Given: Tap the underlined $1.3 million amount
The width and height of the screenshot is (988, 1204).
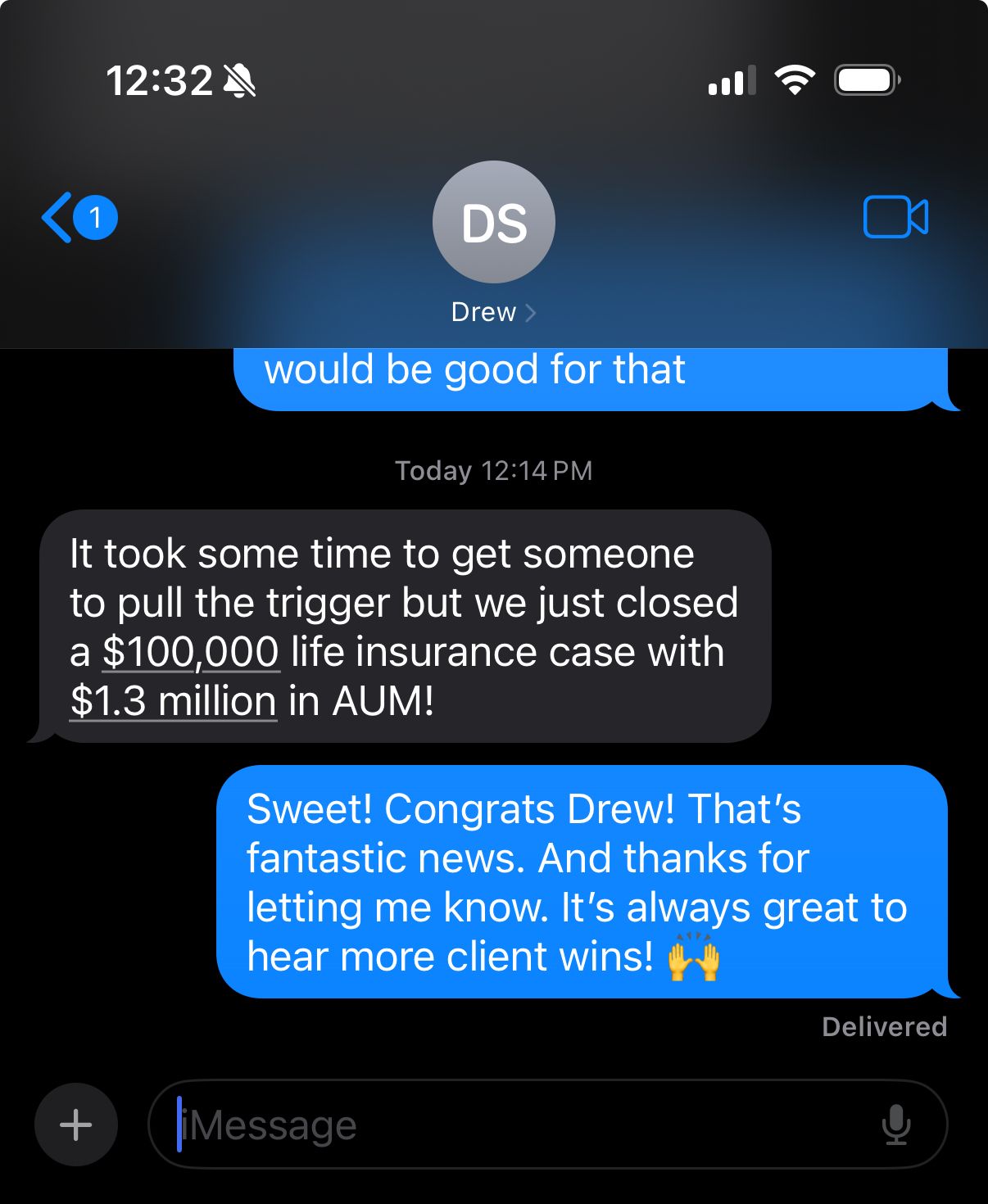Looking at the screenshot, I should click(x=174, y=702).
